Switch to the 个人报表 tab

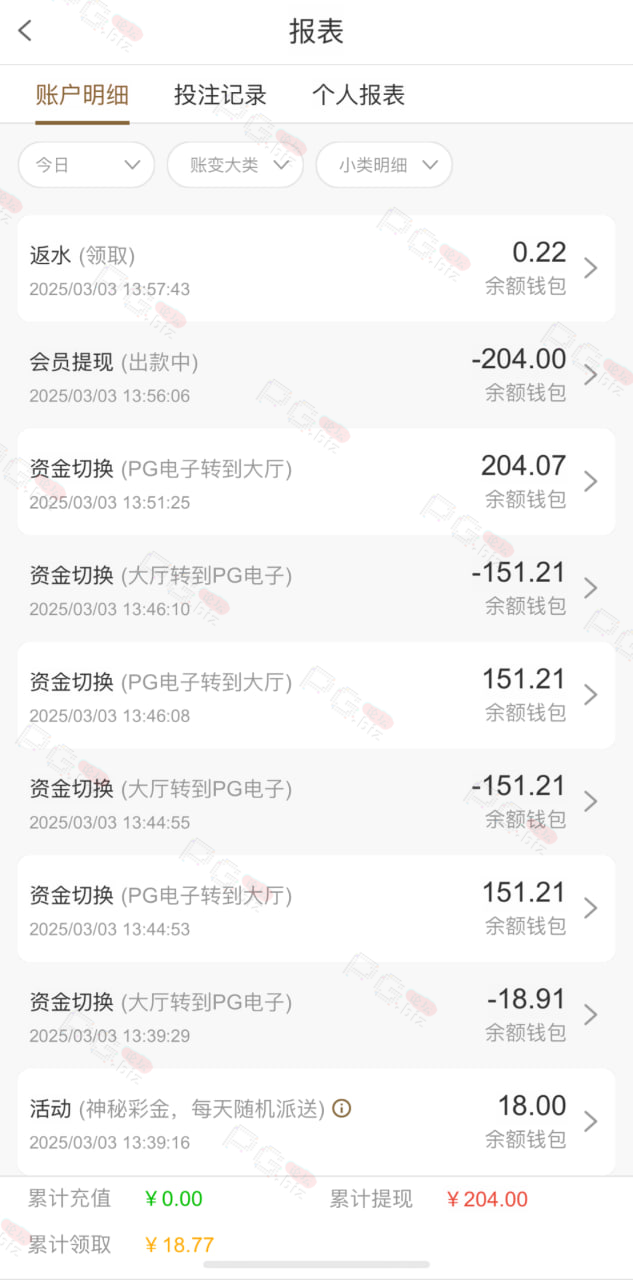click(358, 96)
